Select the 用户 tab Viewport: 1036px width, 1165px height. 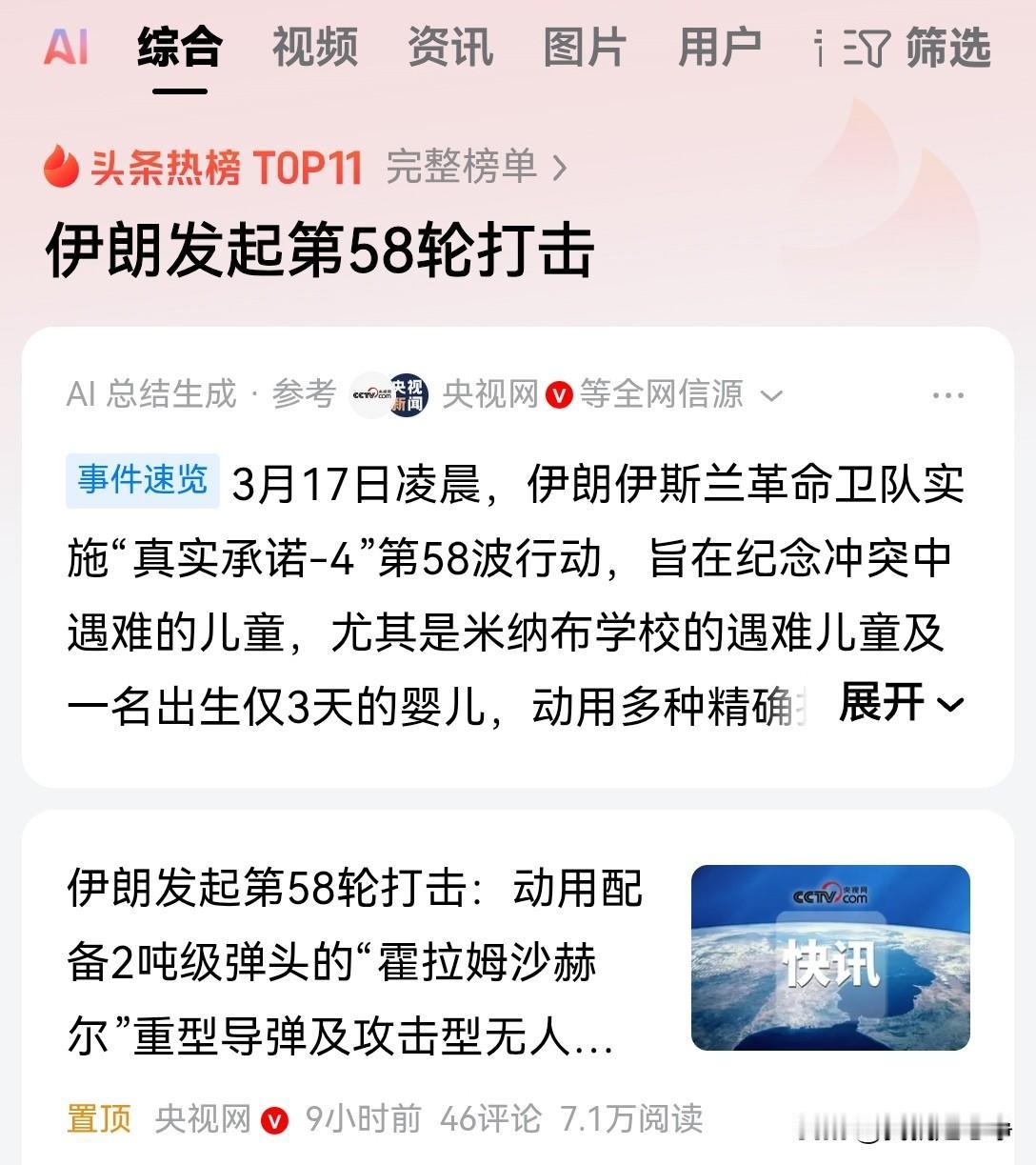point(719,48)
